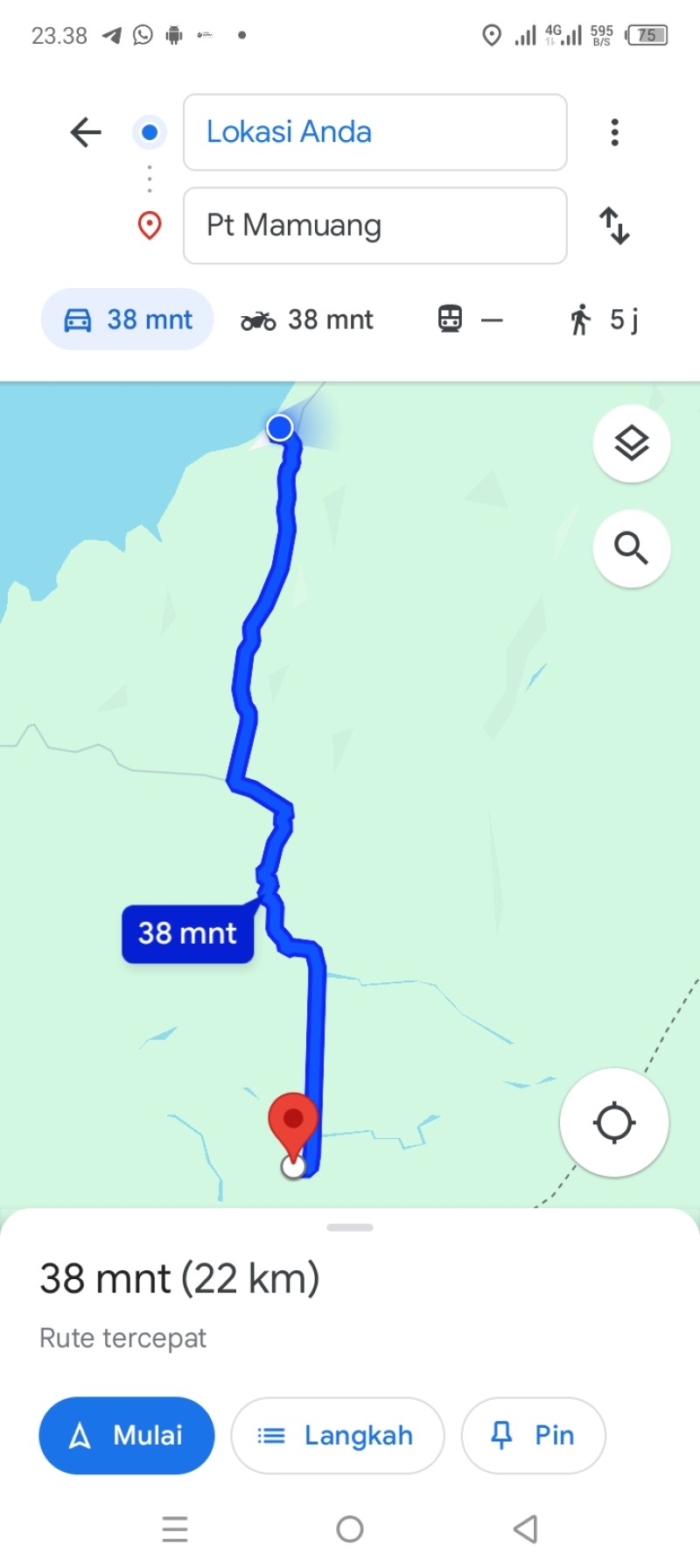Screen dimensions: 700x1568
Task: Go to the system home screen
Action: pos(350,1529)
